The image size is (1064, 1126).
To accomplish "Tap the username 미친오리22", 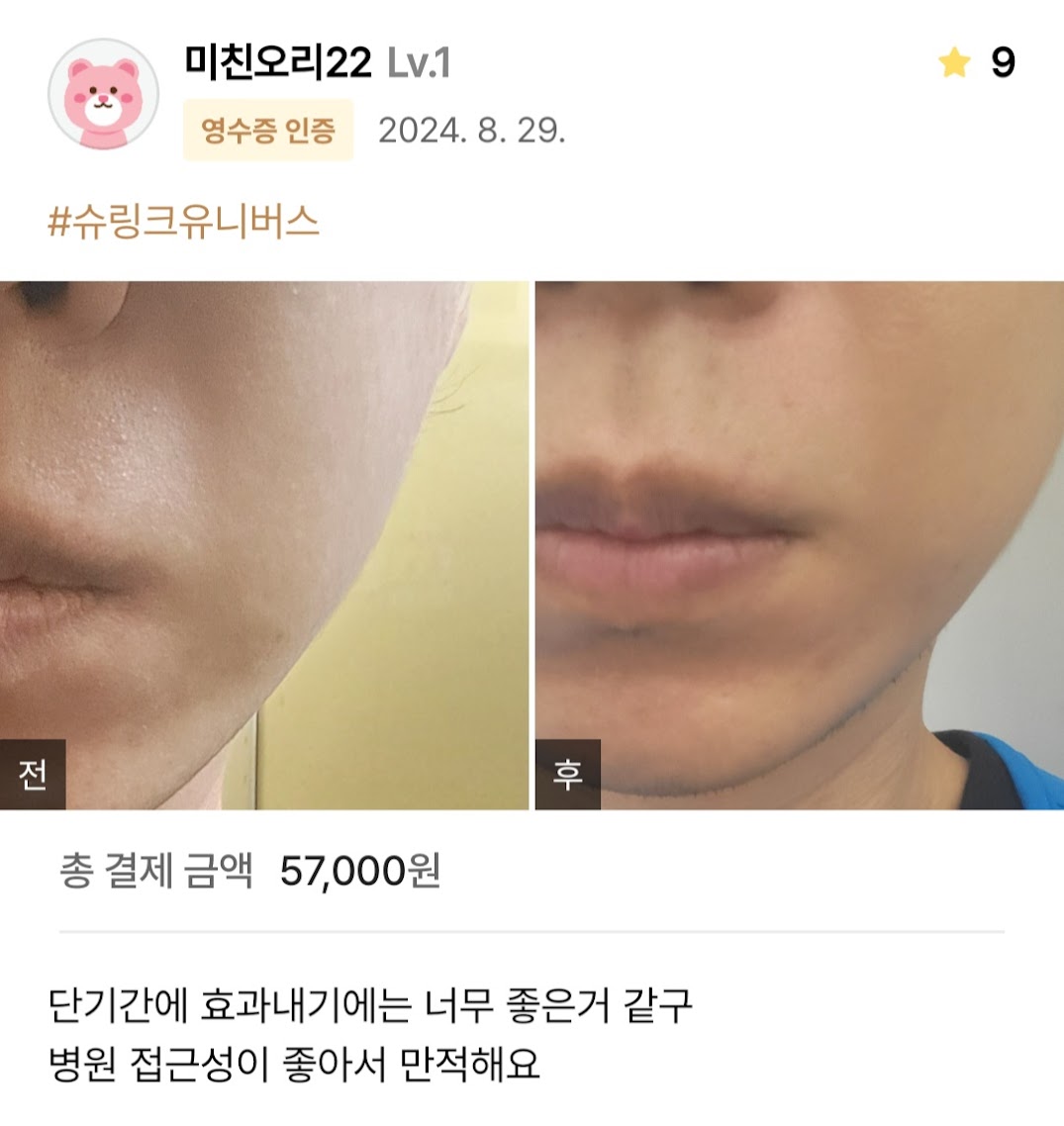I will click(x=278, y=63).
